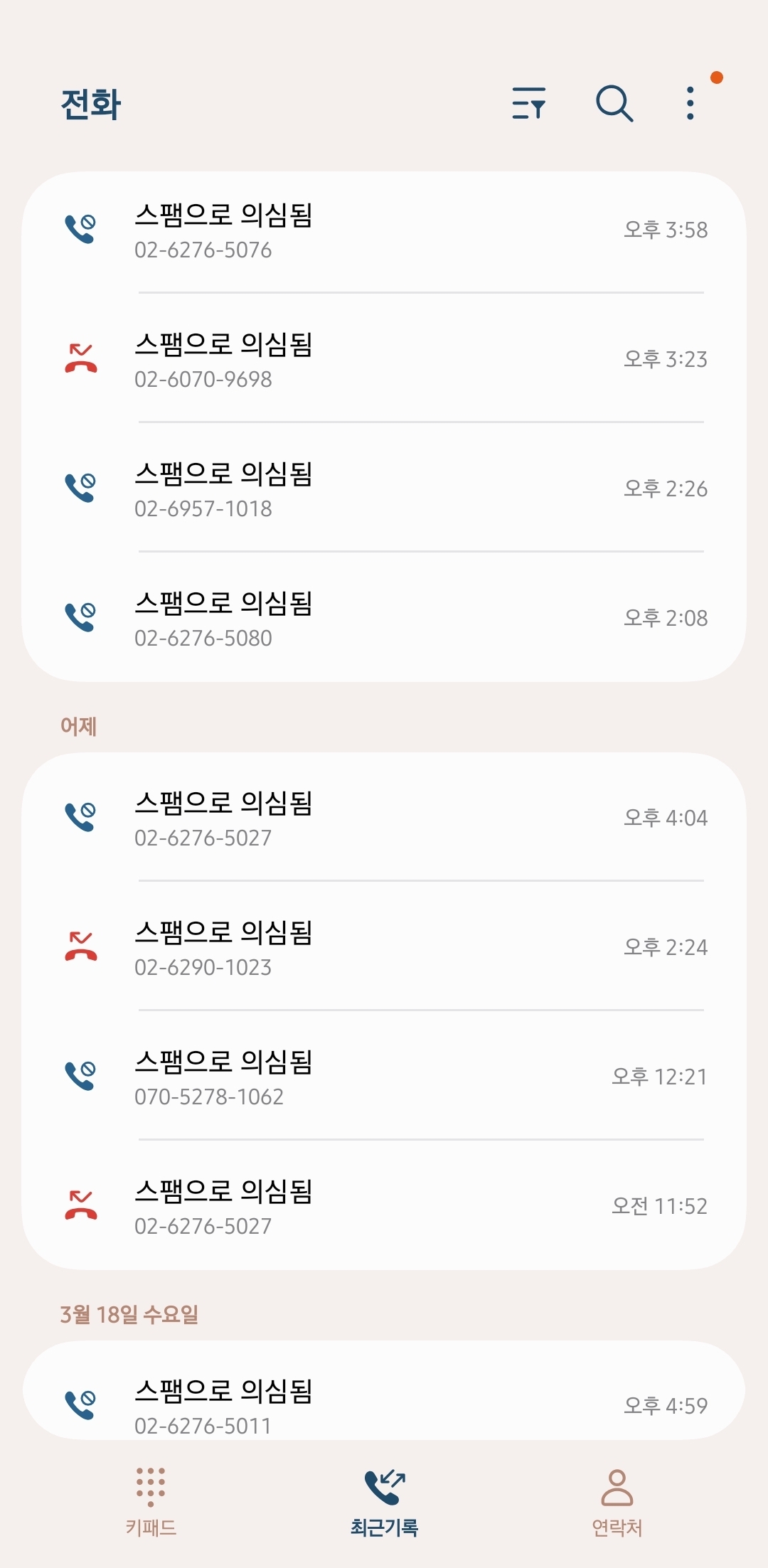View the missed call from 02-6290-1023
768x1568 pixels.
click(384, 948)
